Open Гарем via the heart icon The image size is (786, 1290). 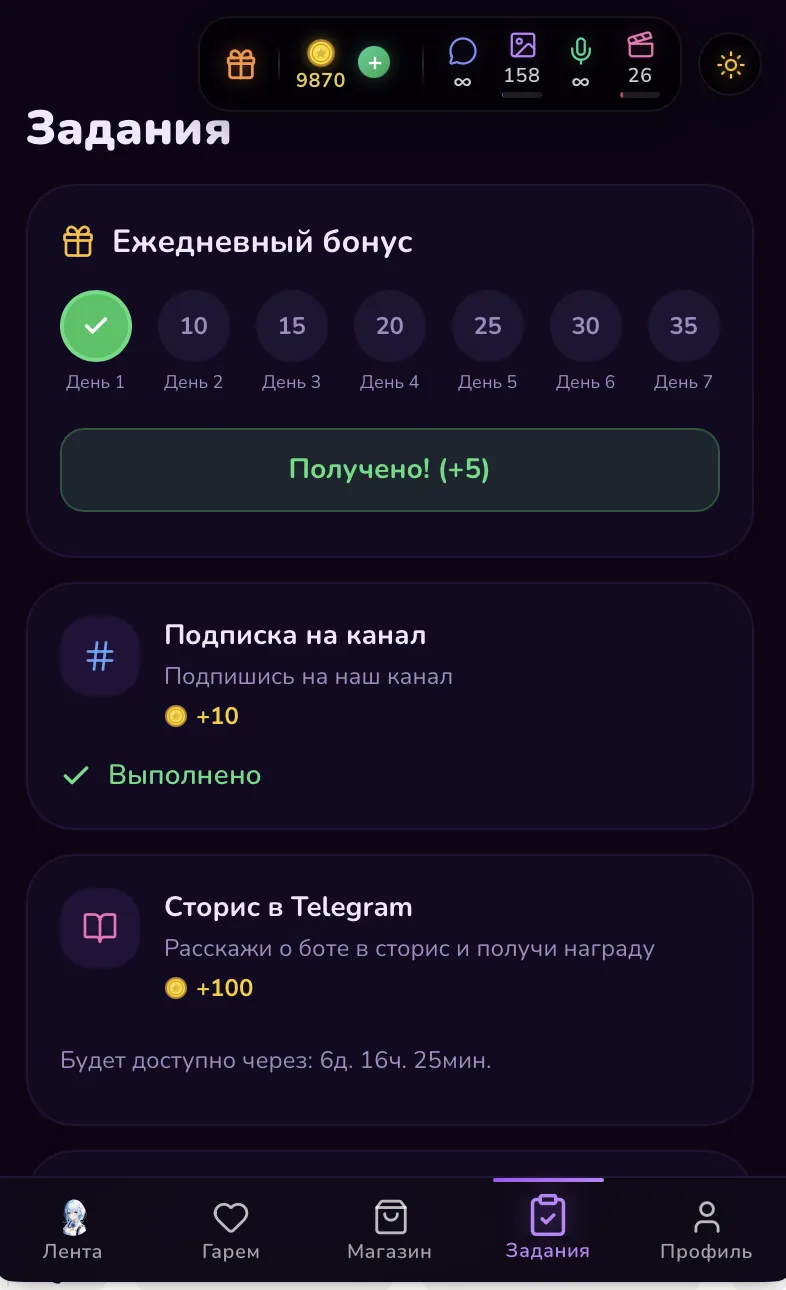pos(231,1216)
